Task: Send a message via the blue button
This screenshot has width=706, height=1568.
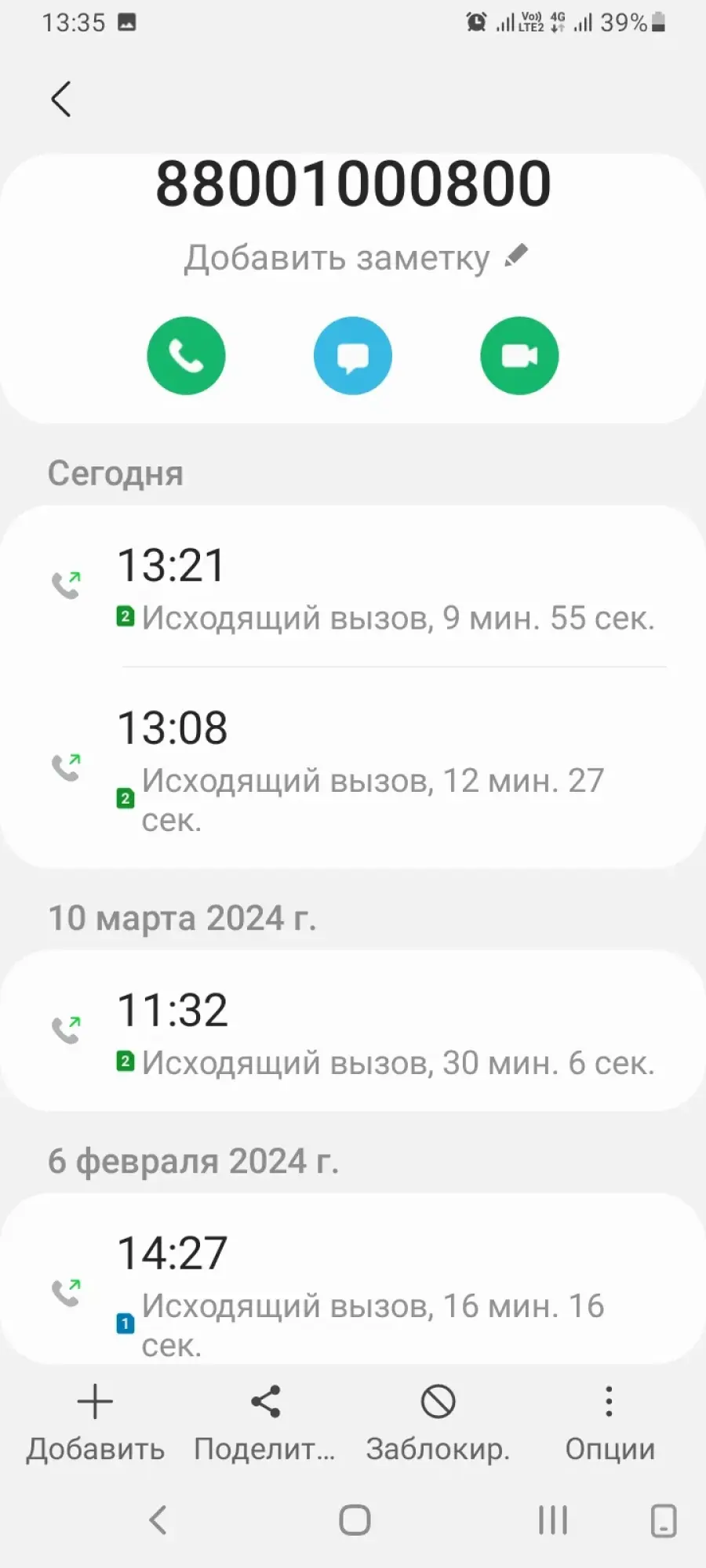Action: (353, 356)
